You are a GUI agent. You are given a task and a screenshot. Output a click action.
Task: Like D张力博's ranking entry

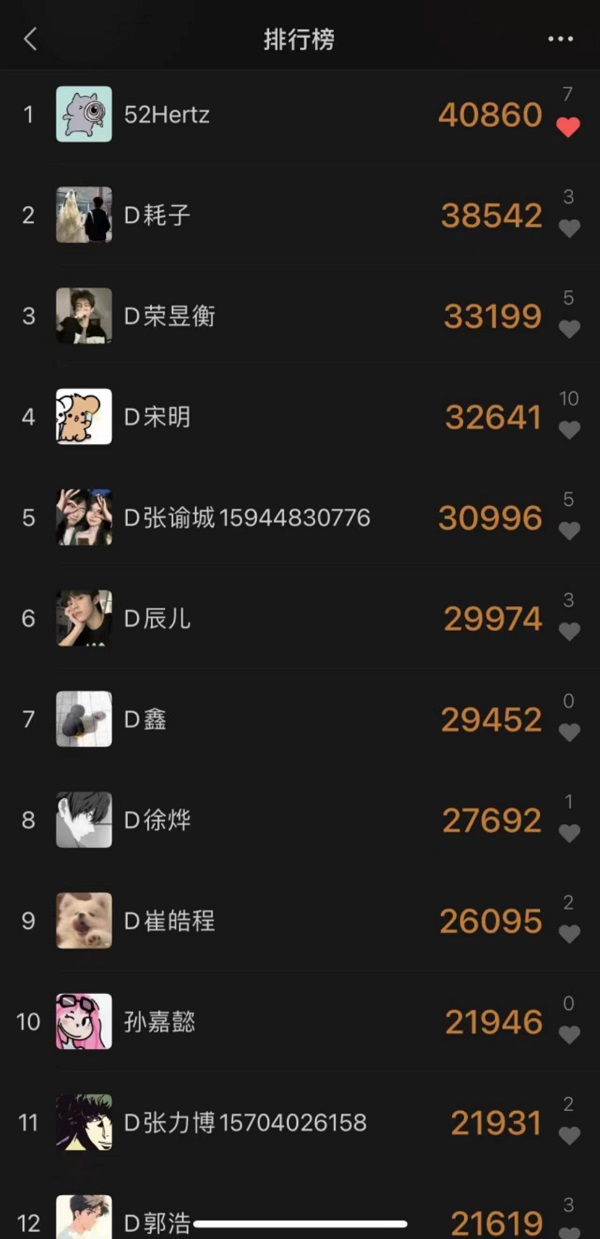569,1136
